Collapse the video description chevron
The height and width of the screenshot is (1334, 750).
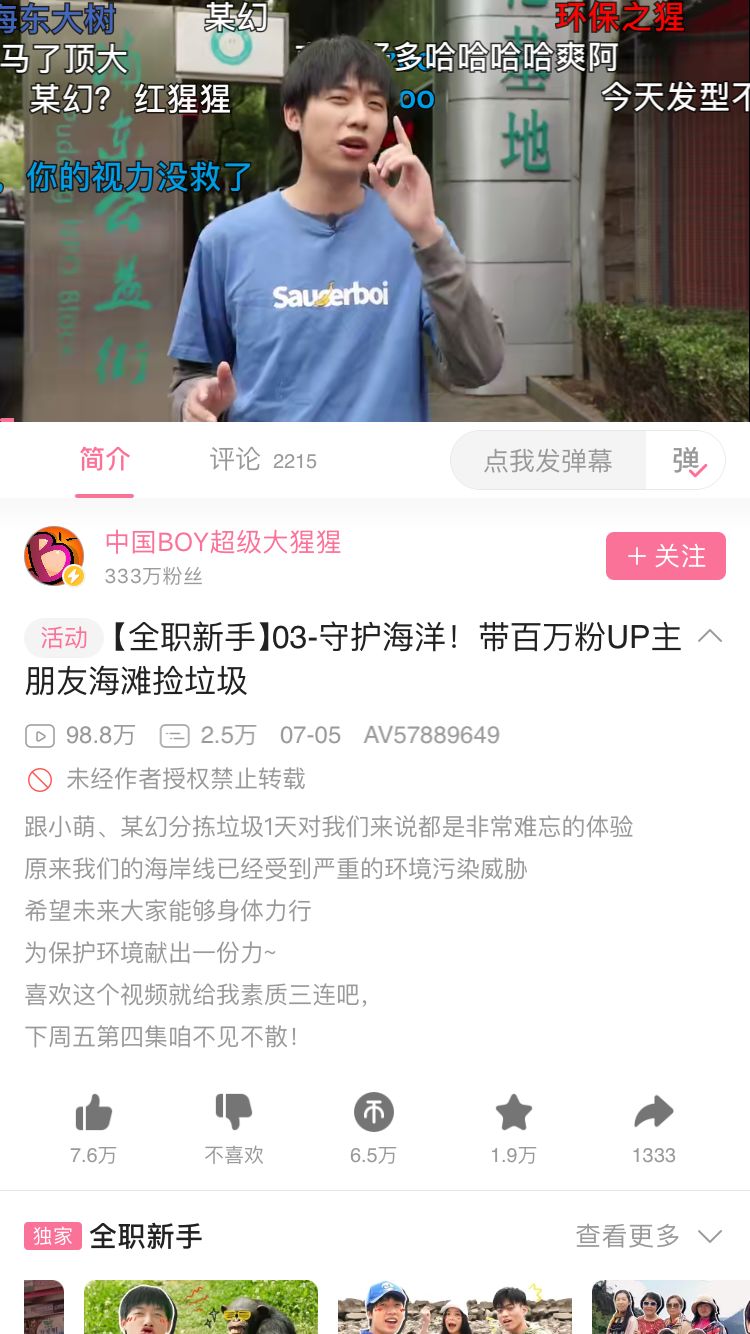click(709, 637)
